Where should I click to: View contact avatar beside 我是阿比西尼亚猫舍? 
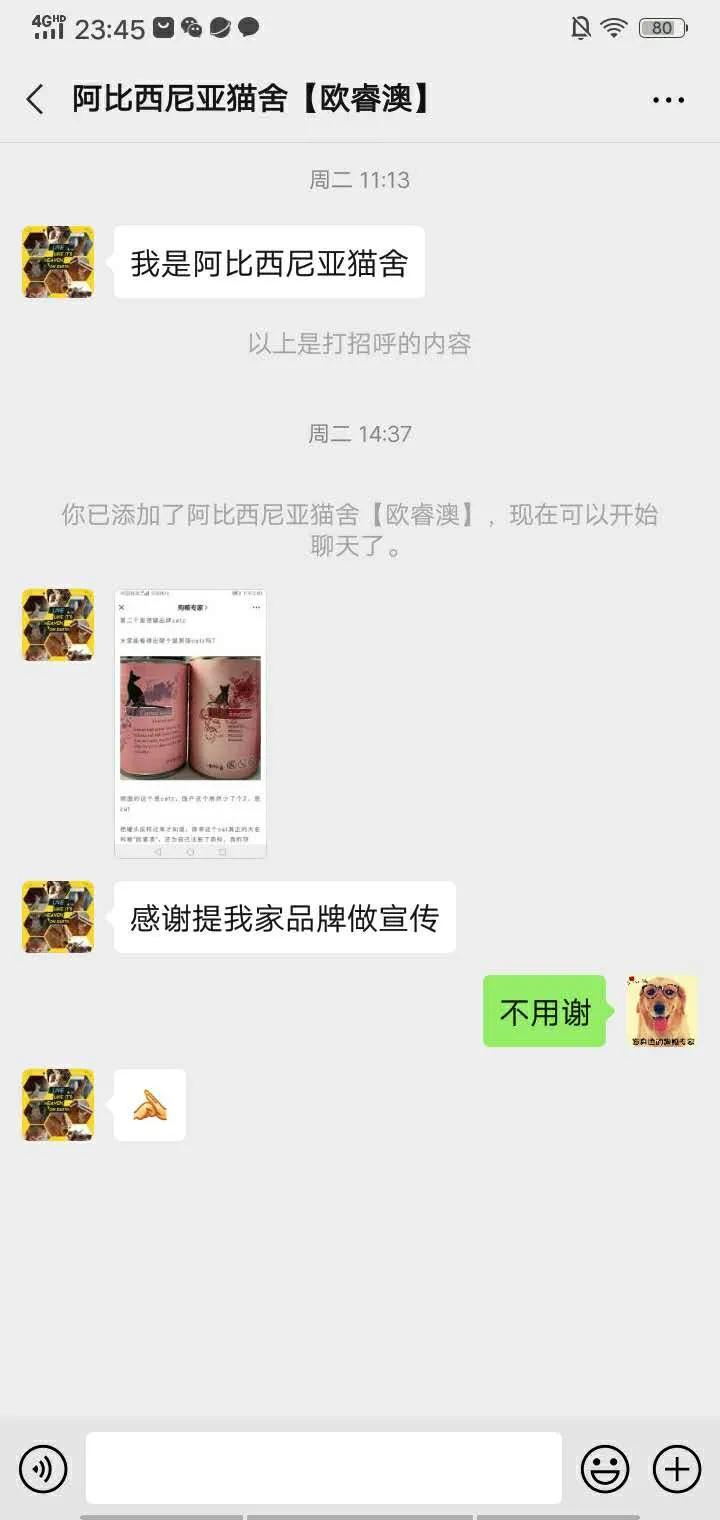click(58, 262)
